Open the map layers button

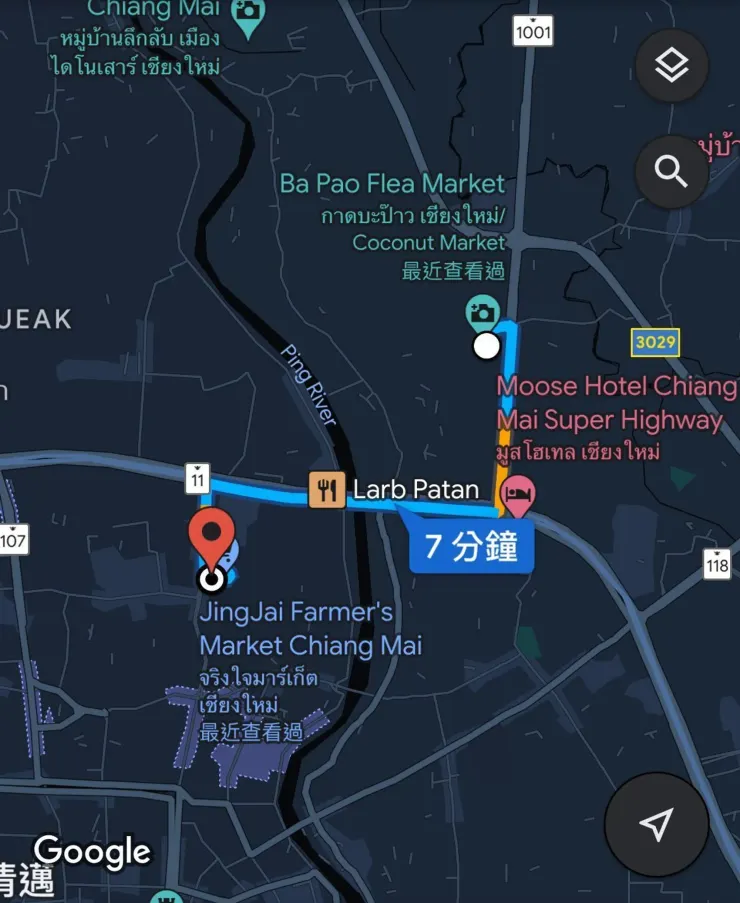pos(672,66)
